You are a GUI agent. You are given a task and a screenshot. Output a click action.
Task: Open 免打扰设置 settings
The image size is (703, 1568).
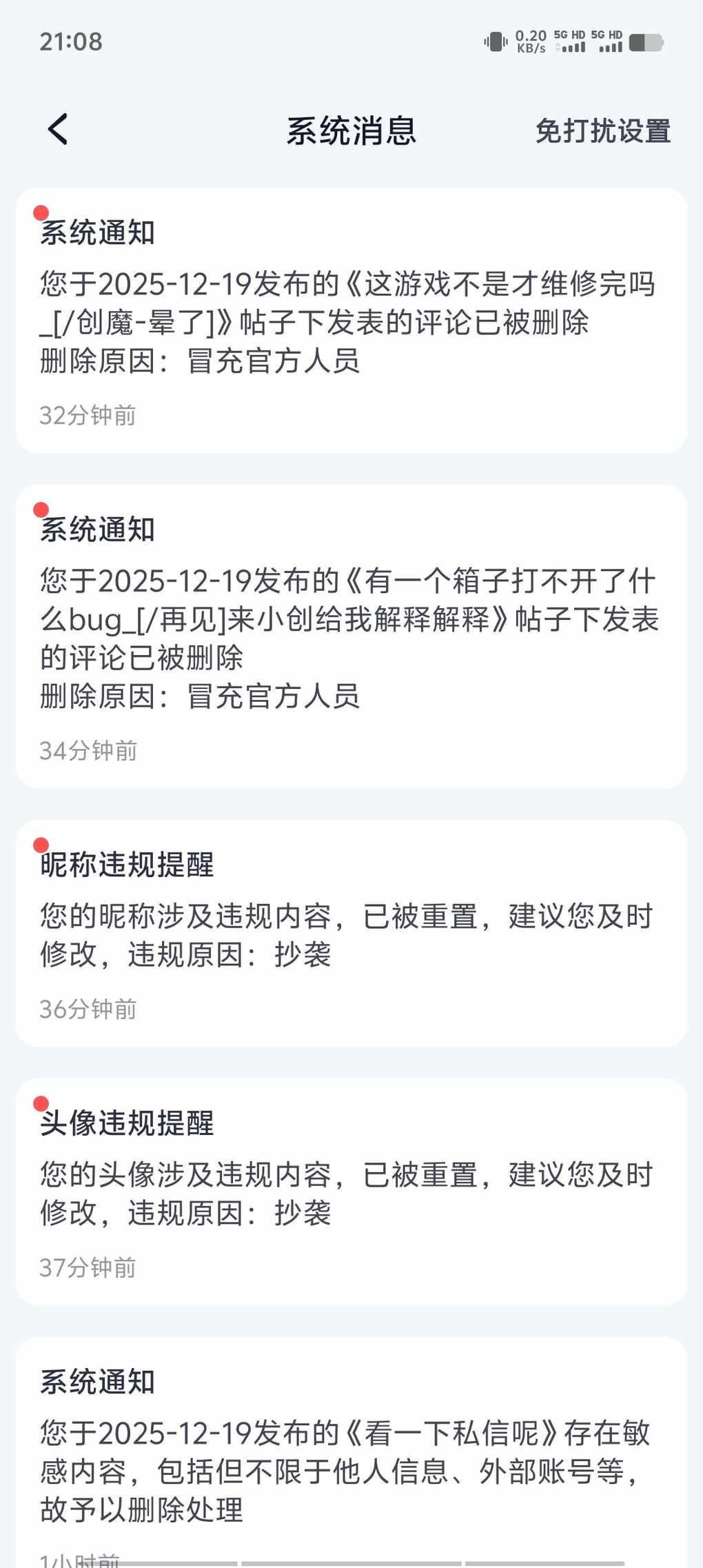pyautogui.click(x=602, y=131)
